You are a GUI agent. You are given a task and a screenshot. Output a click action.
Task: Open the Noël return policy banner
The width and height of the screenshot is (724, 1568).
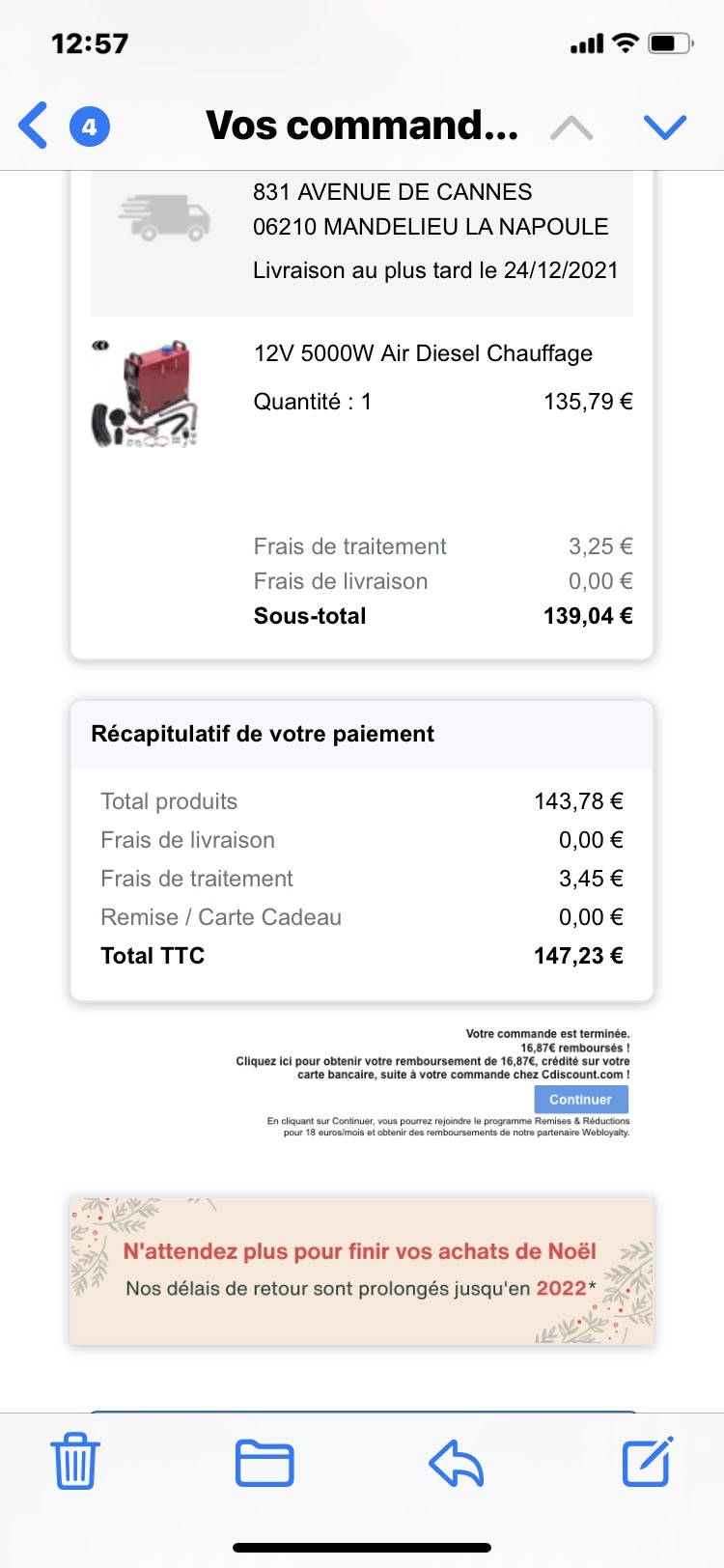click(362, 1271)
